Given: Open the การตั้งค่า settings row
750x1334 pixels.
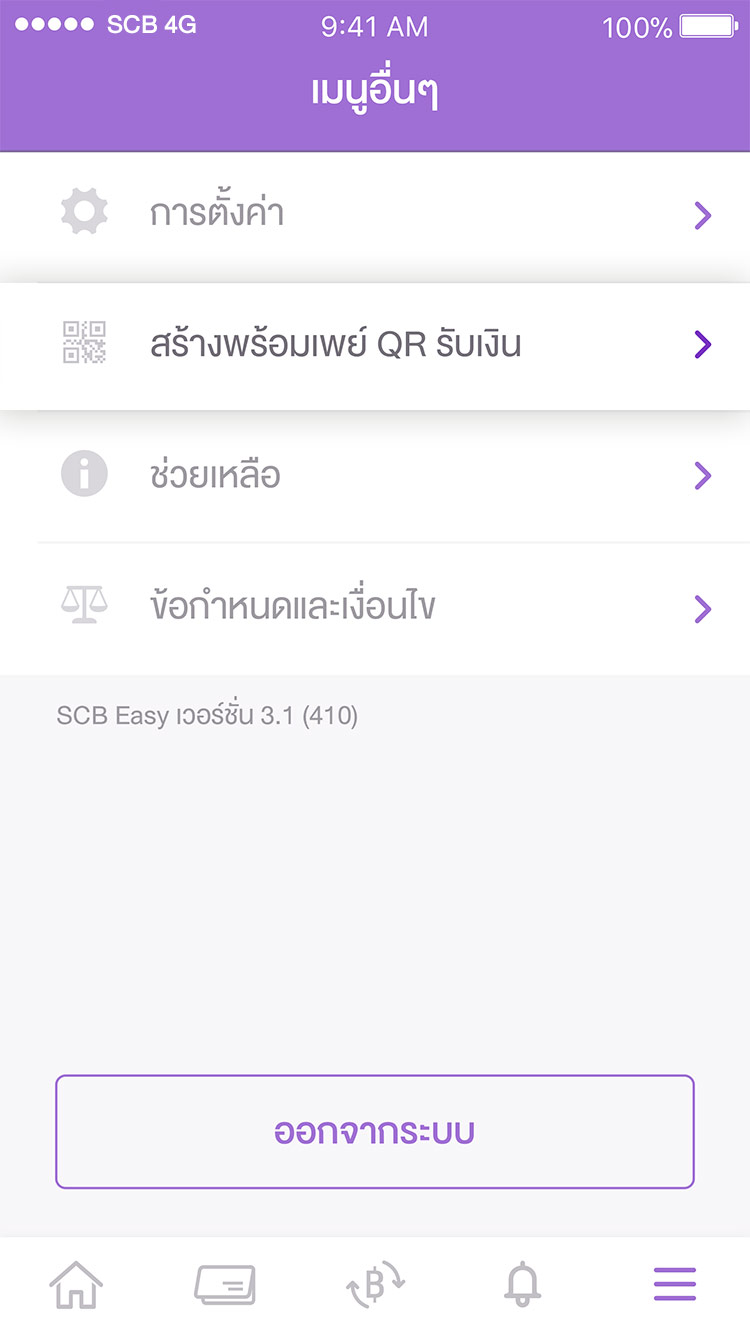Looking at the screenshot, I should [x=375, y=216].
